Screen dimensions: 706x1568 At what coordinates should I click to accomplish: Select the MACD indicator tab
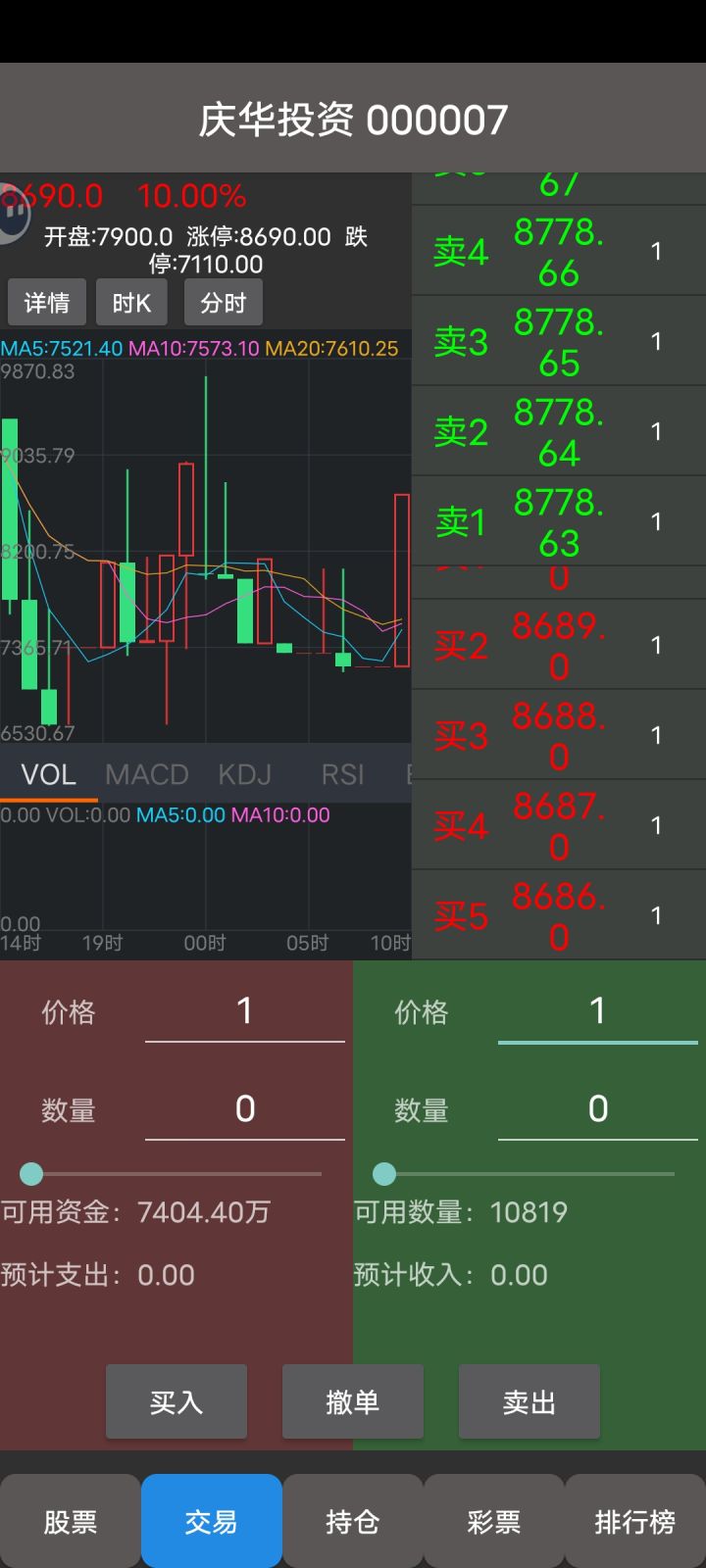pos(147,774)
